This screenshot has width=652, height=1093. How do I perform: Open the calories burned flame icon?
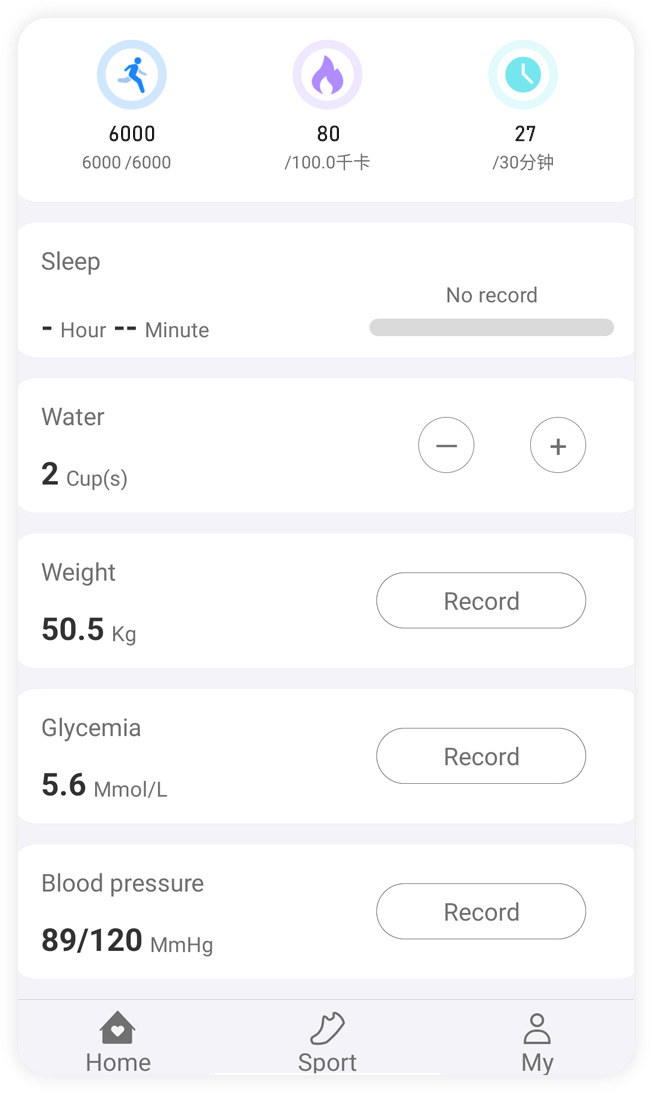click(x=327, y=75)
